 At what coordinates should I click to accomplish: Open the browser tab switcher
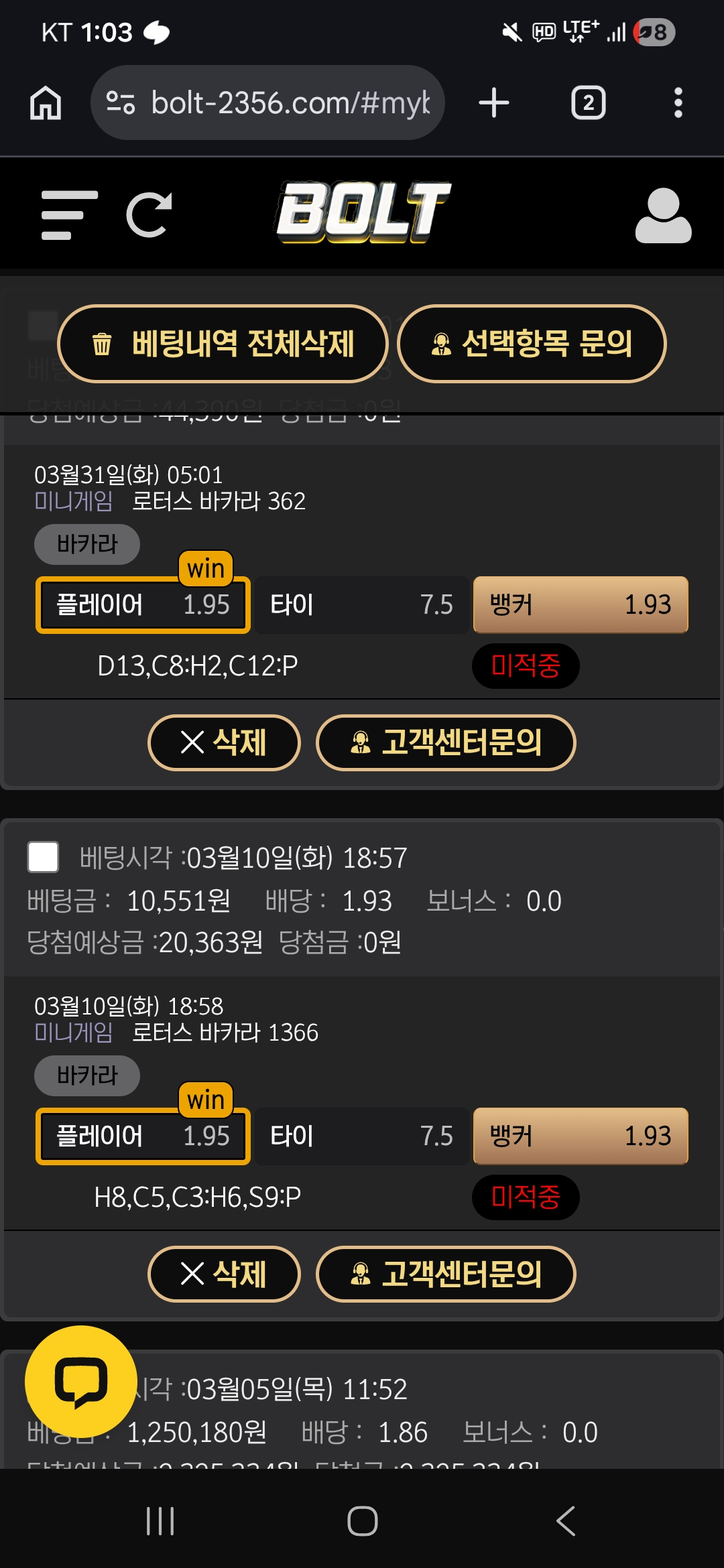(x=587, y=103)
